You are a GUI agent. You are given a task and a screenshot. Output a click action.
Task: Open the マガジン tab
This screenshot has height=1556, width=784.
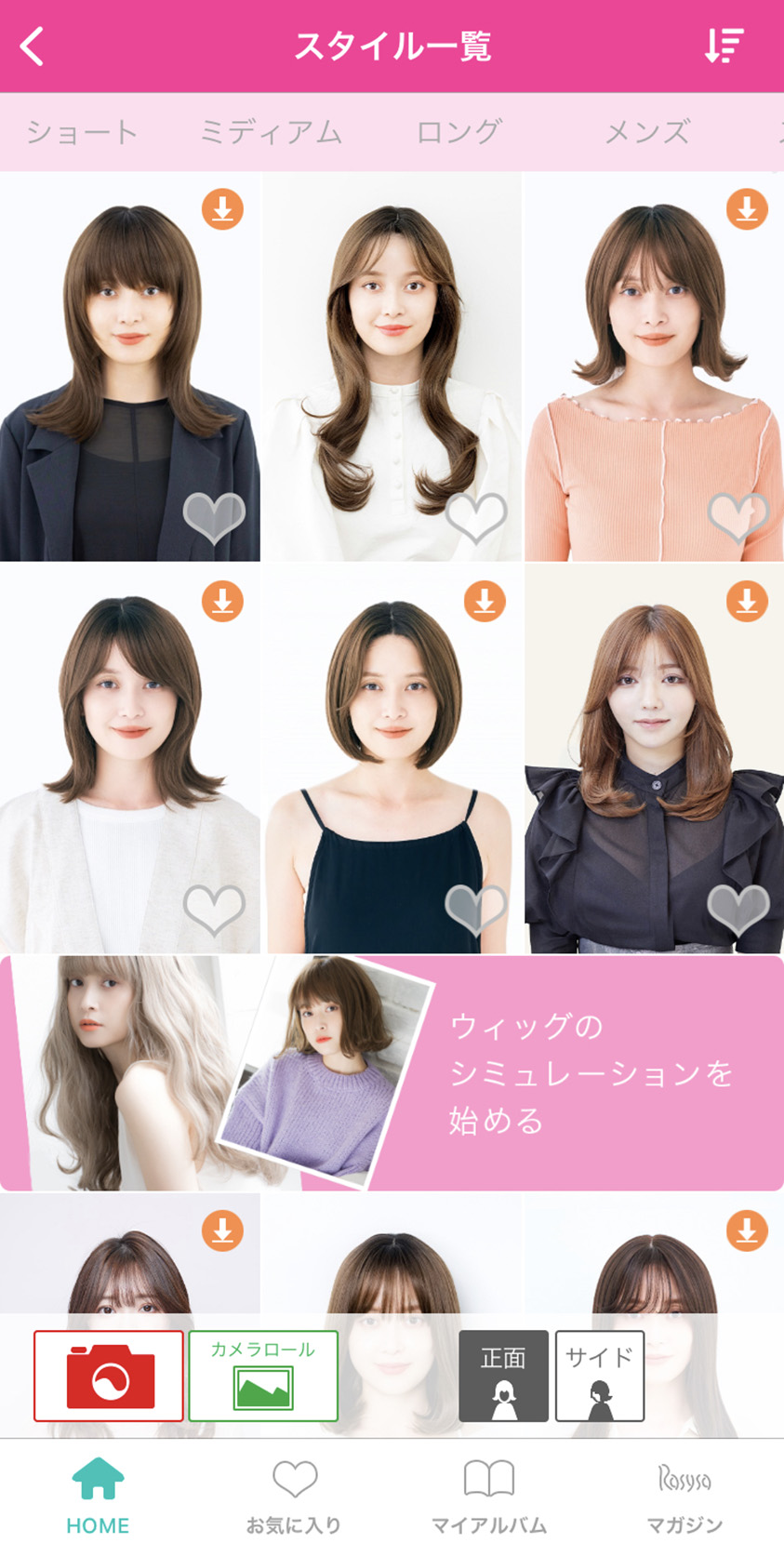coord(684,1496)
